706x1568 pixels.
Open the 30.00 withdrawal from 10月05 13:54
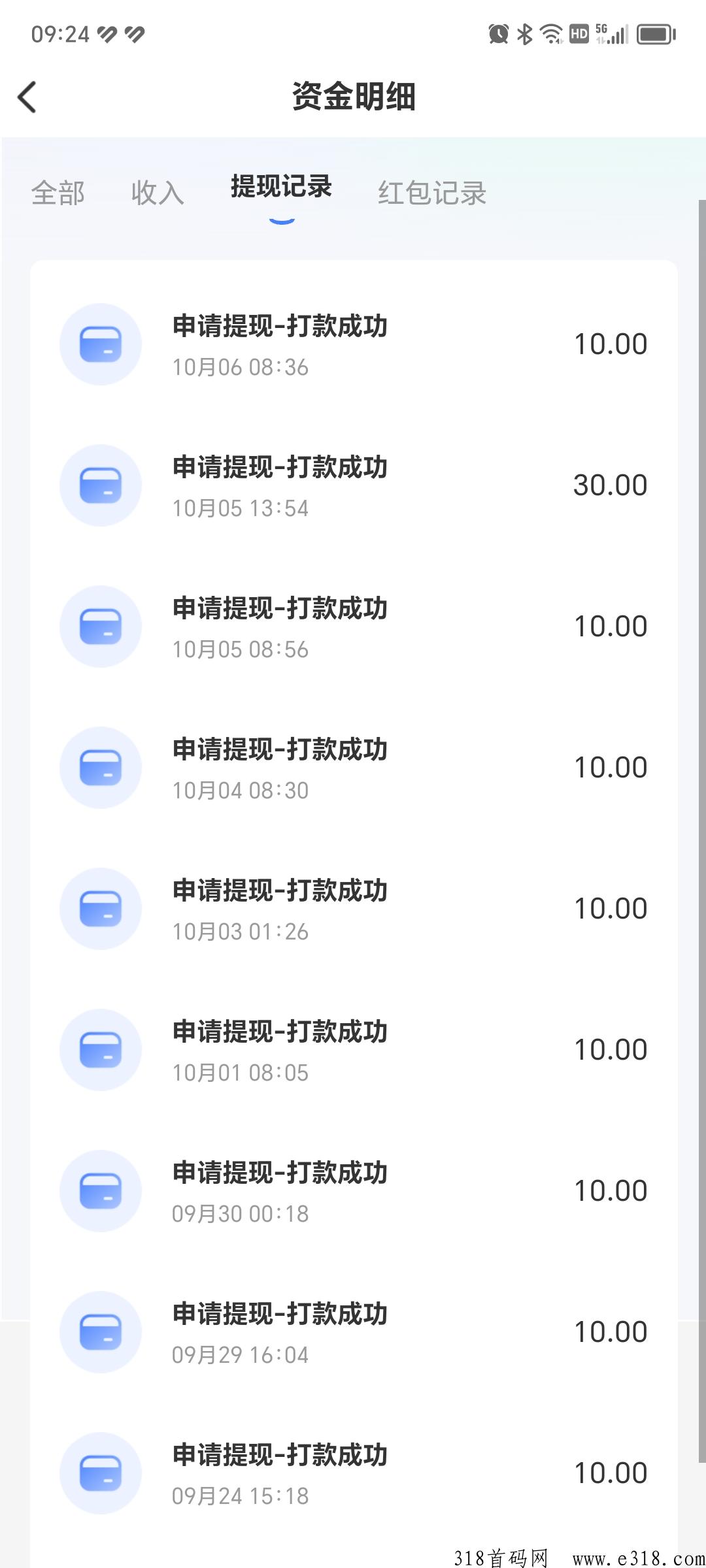pos(354,485)
